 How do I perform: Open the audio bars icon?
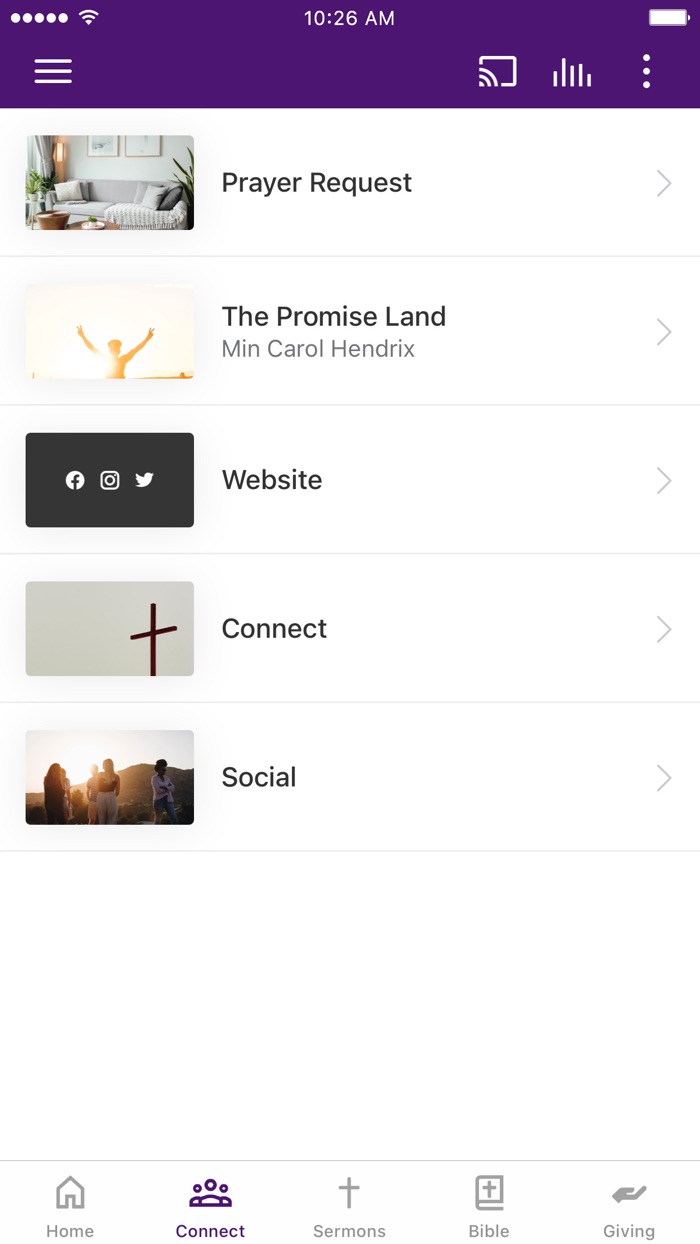click(572, 72)
